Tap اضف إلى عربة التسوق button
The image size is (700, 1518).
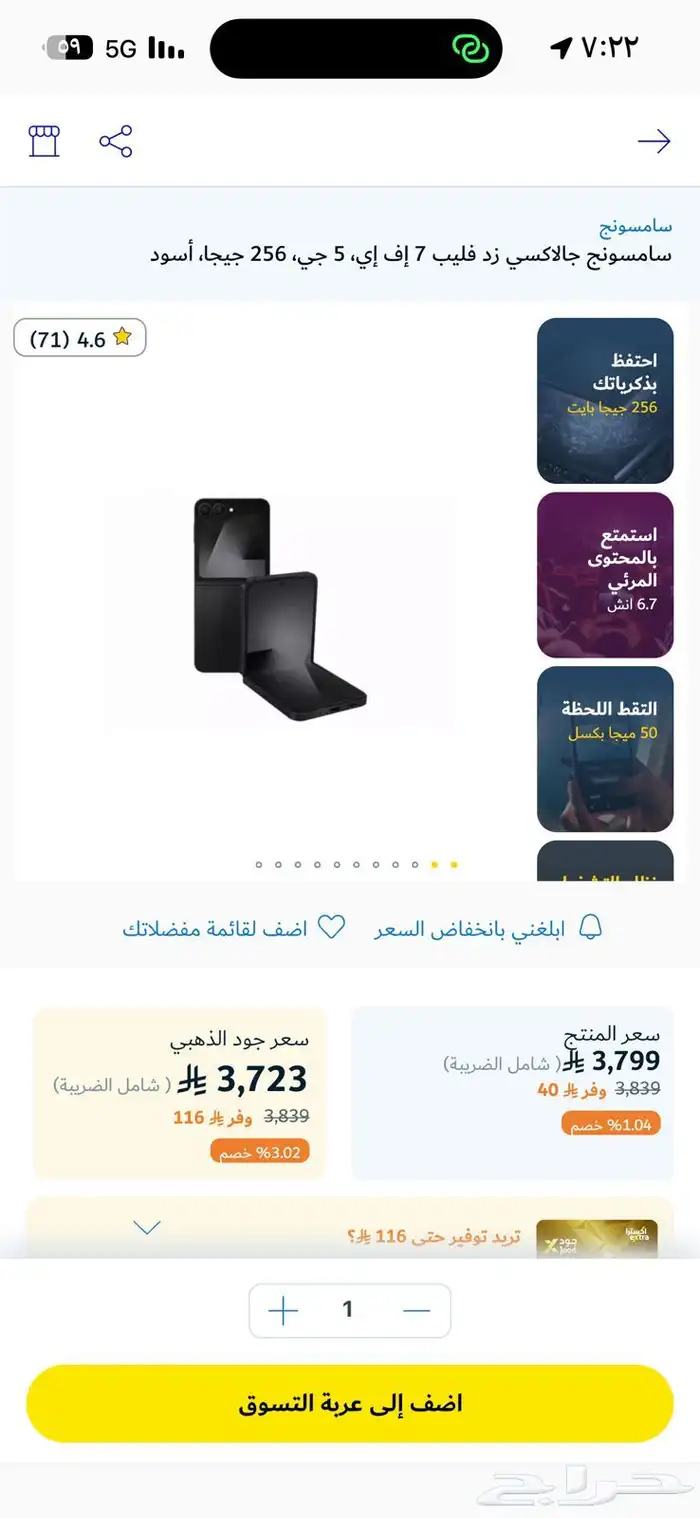click(x=350, y=1403)
